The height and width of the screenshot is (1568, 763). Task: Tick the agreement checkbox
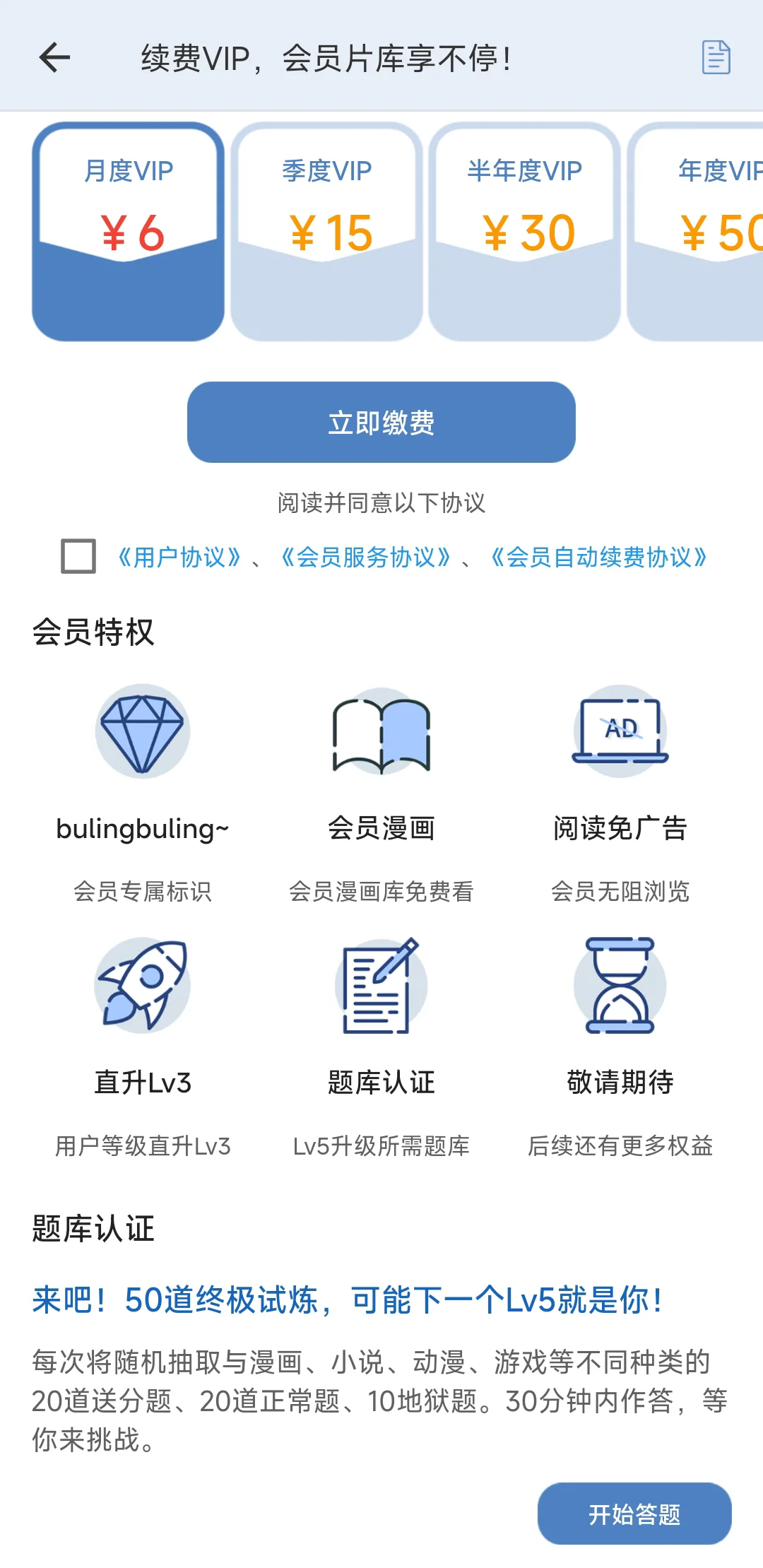pos(78,556)
